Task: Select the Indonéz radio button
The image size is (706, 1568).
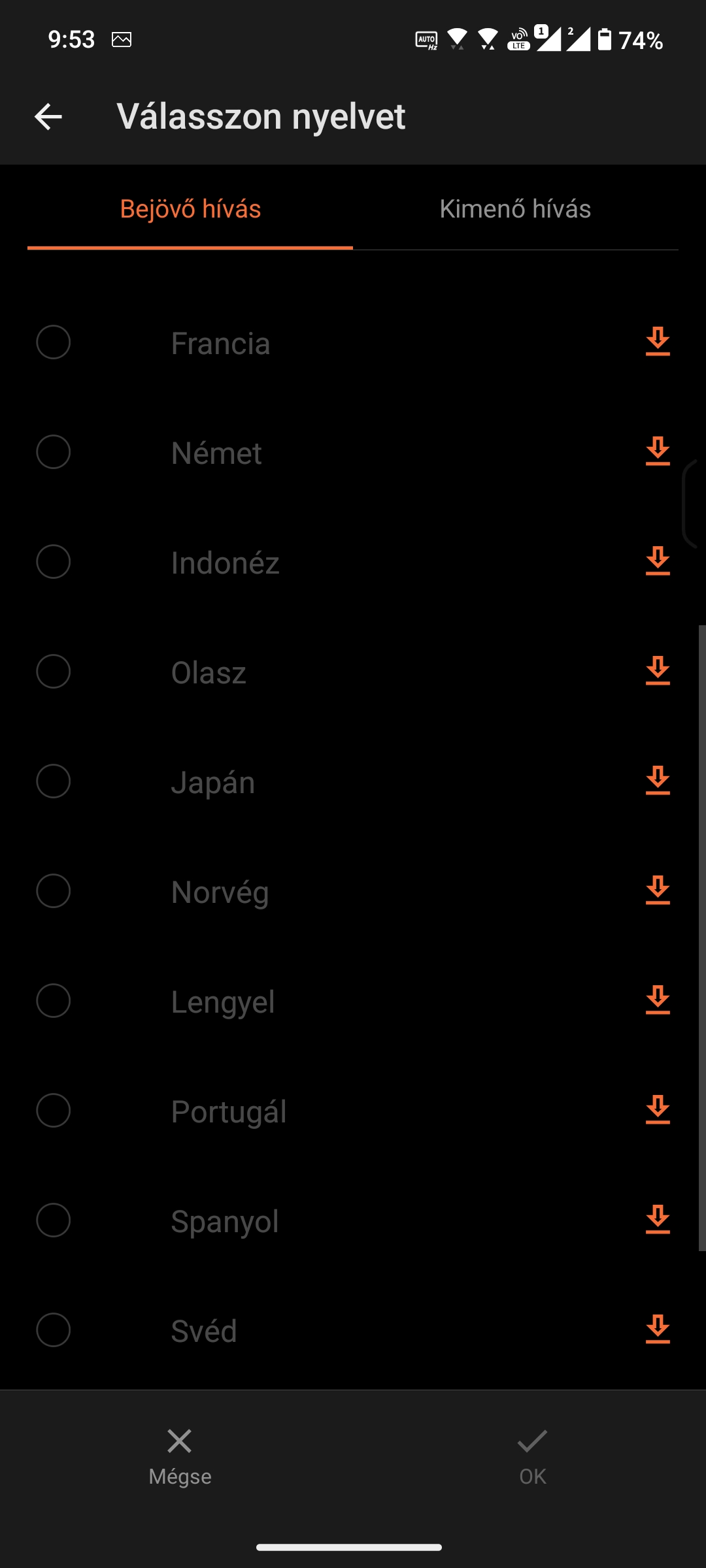Action: (54, 562)
